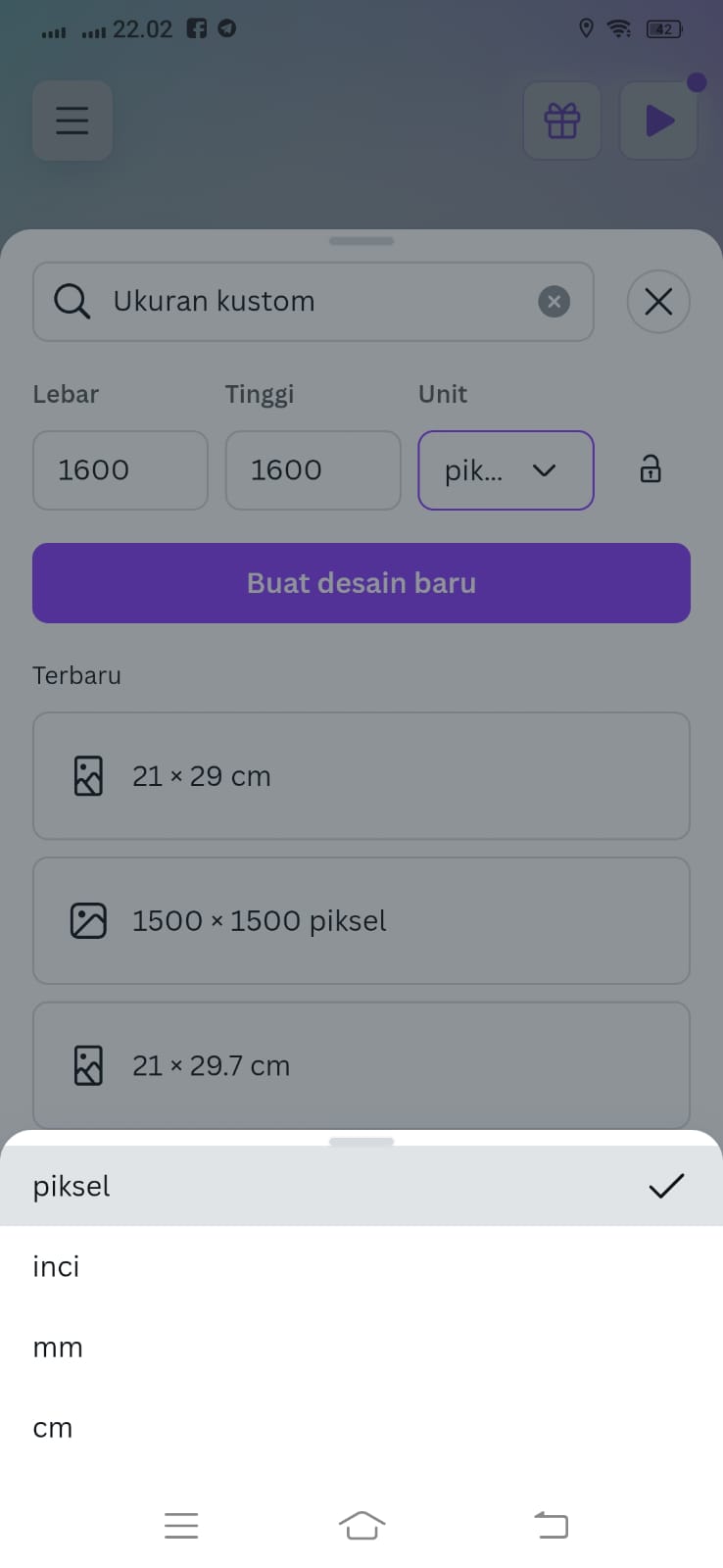Open the hamburger drawer menu
This screenshot has width=723, height=1568.
[72, 121]
